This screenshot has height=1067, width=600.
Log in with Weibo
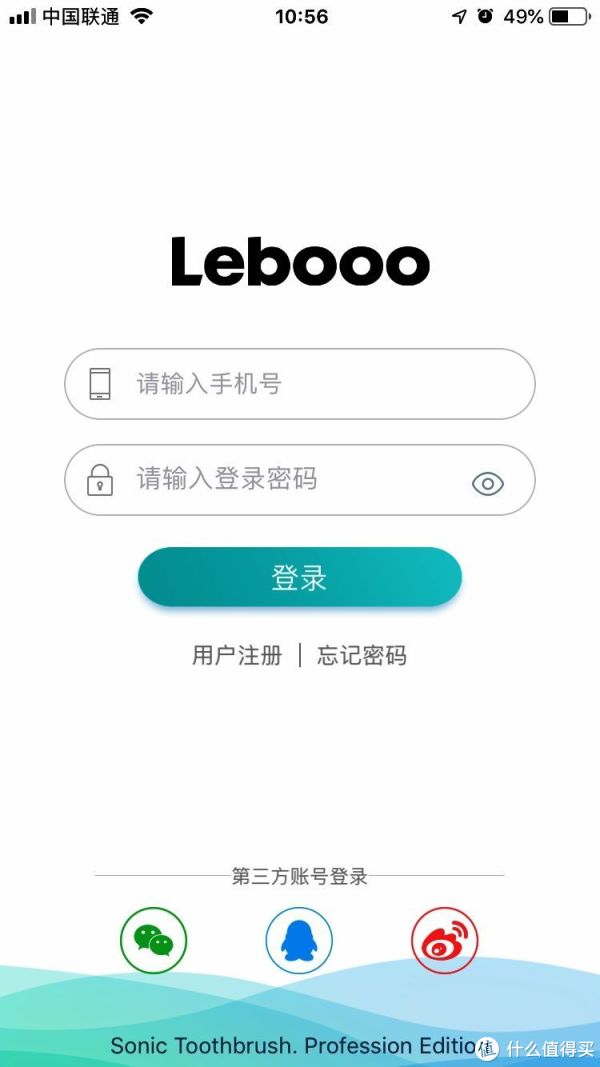[445, 940]
